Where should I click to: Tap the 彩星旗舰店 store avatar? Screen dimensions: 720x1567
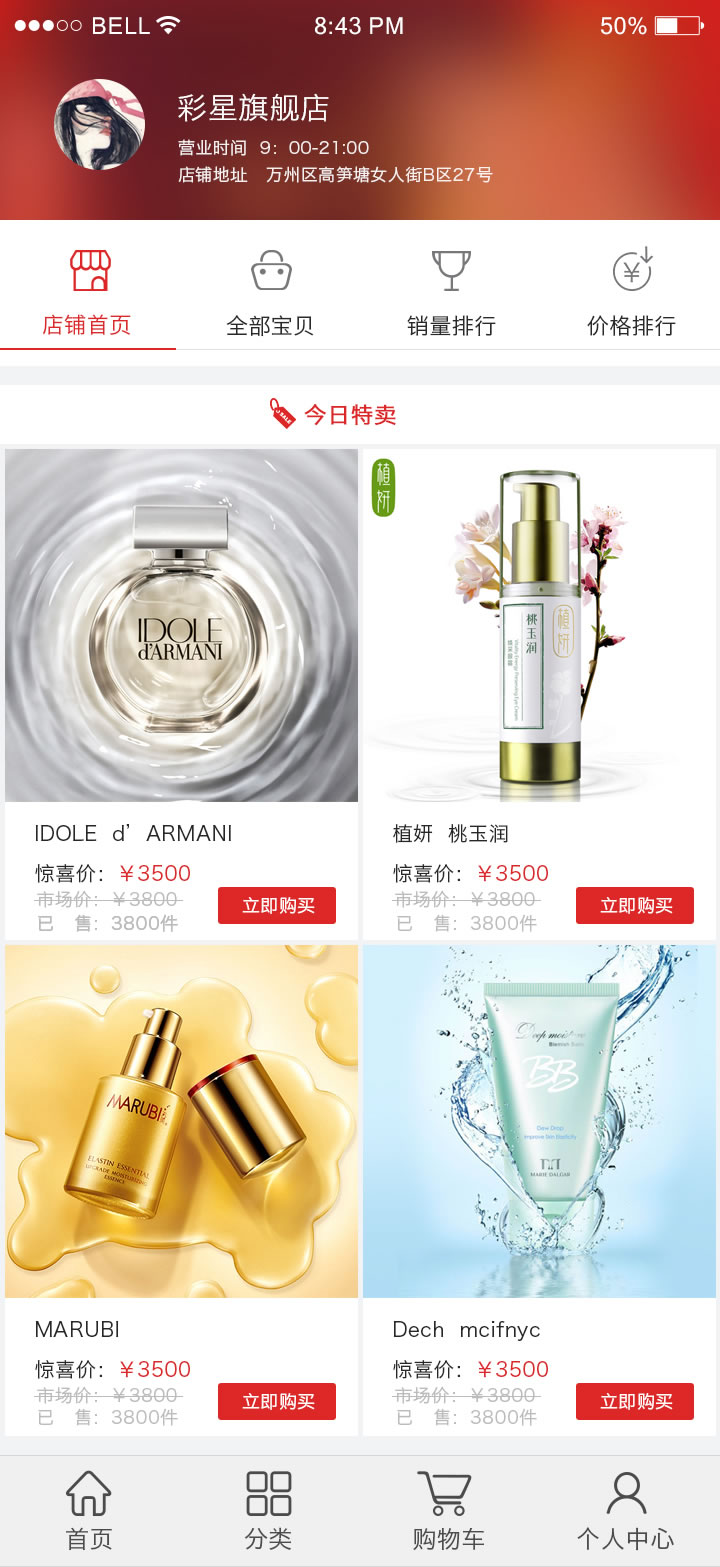click(99, 125)
